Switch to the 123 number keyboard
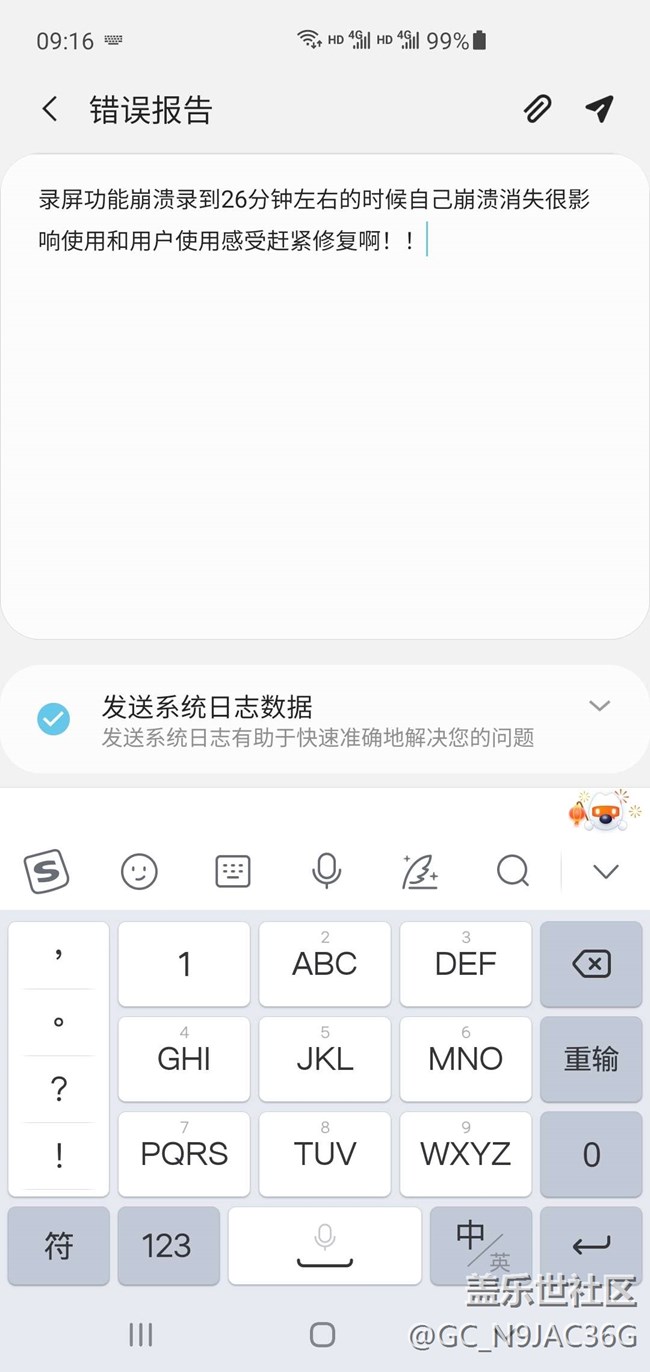The width and height of the screenshot is (650, 1372). click(167, 1246)
